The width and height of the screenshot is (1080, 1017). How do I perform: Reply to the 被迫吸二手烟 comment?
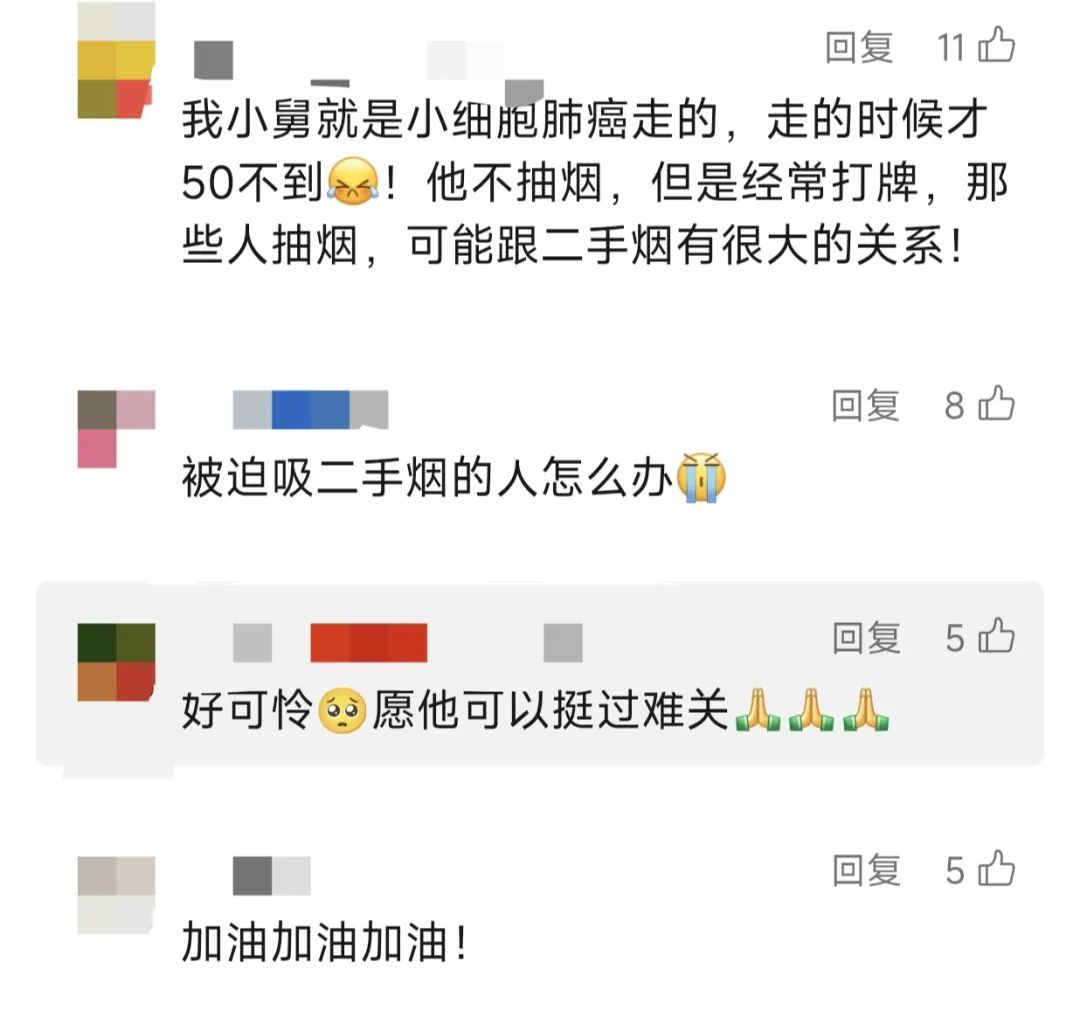tap(865, 405)
